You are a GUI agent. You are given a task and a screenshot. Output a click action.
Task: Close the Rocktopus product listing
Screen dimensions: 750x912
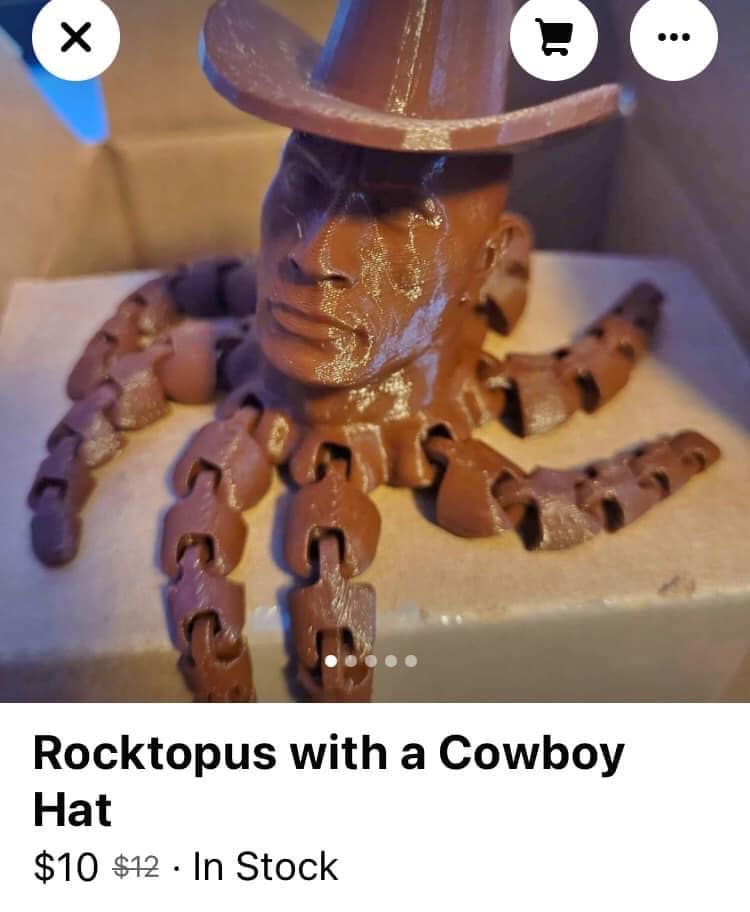click(x=75, y=37)
